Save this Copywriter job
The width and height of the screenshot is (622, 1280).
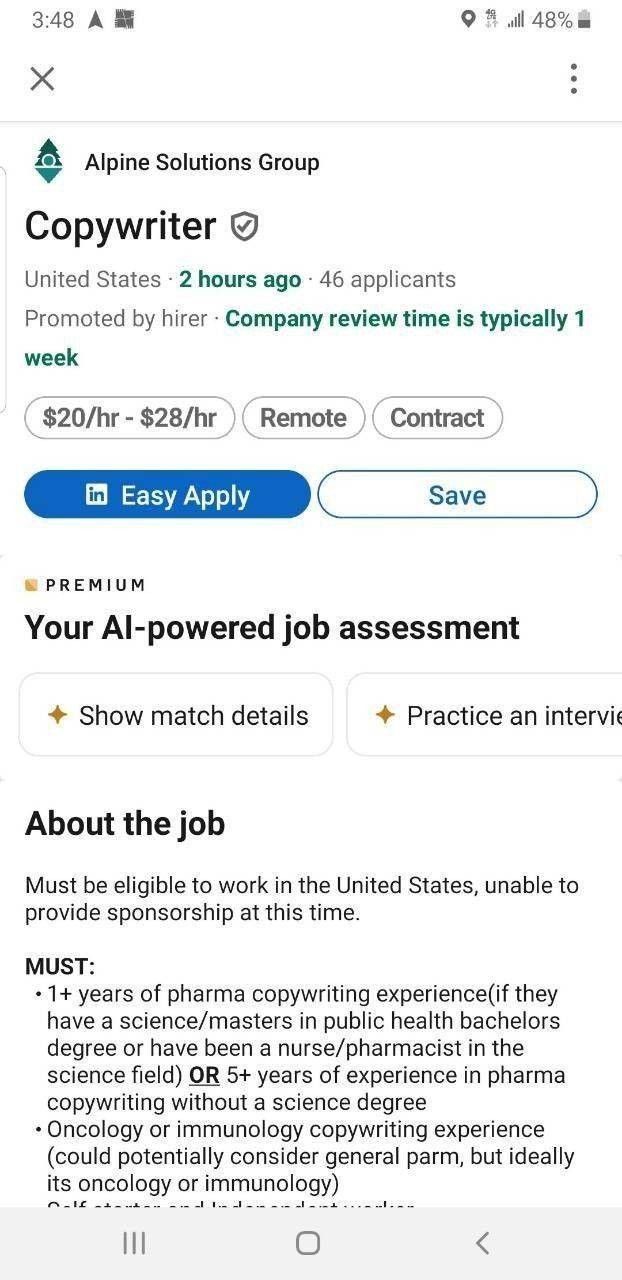tap(457, 495)
